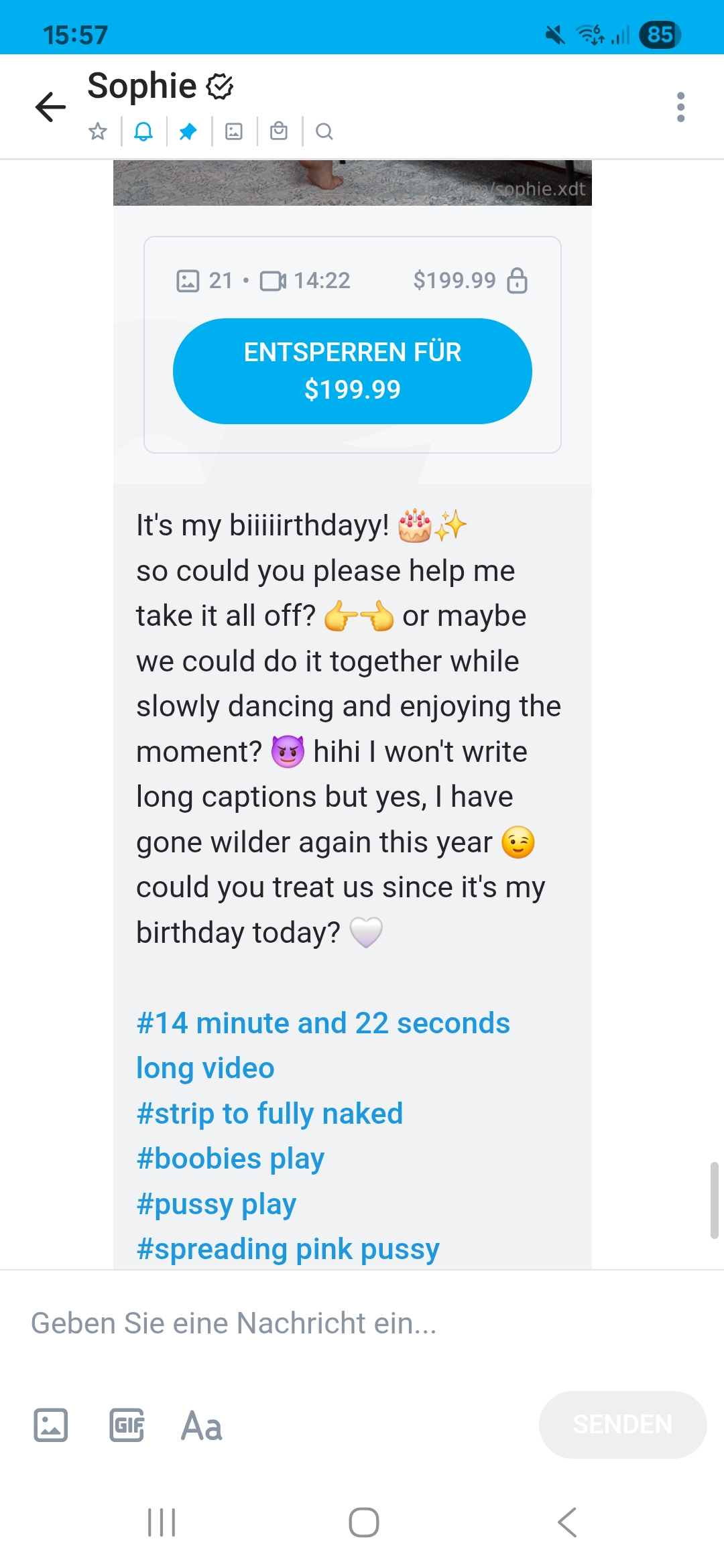Open recent apps from navigation bar

pyautogui.click(x=162, y=1522)
